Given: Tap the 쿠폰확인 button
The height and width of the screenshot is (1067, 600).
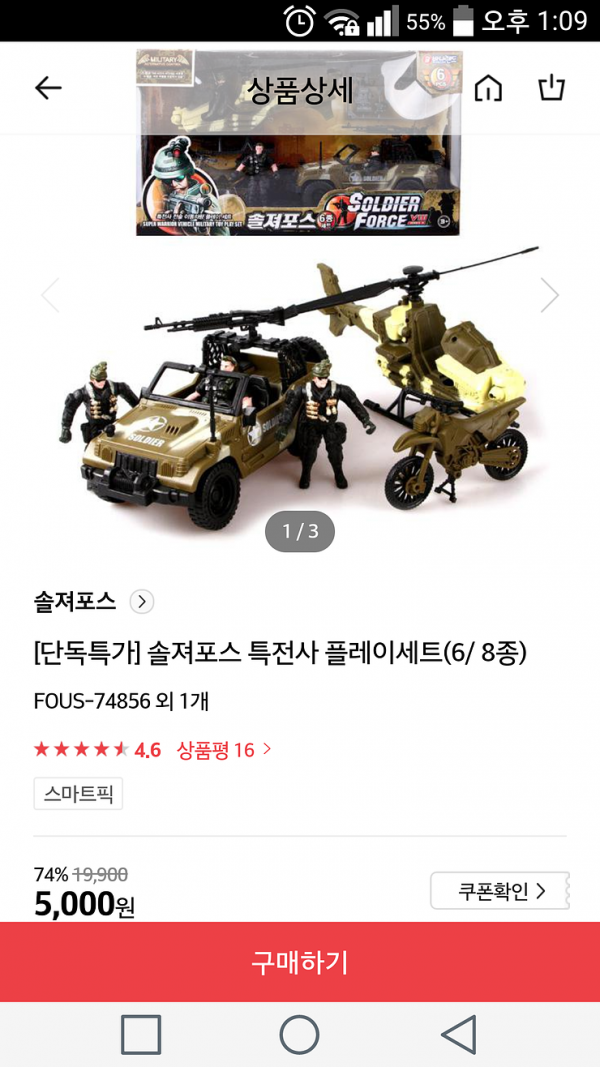Looking at the screenshot, I should pos(499,890).
